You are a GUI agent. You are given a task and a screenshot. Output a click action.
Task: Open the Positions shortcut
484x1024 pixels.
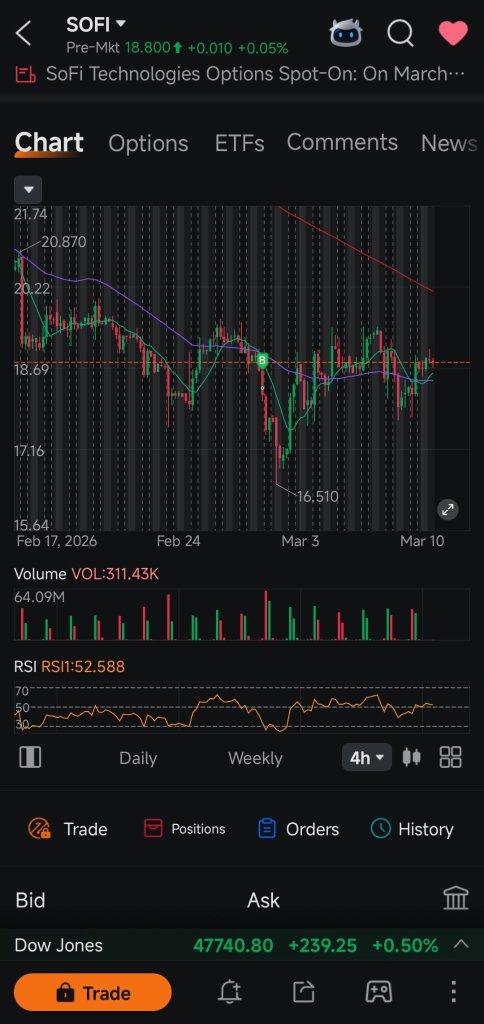click(184, 829)
